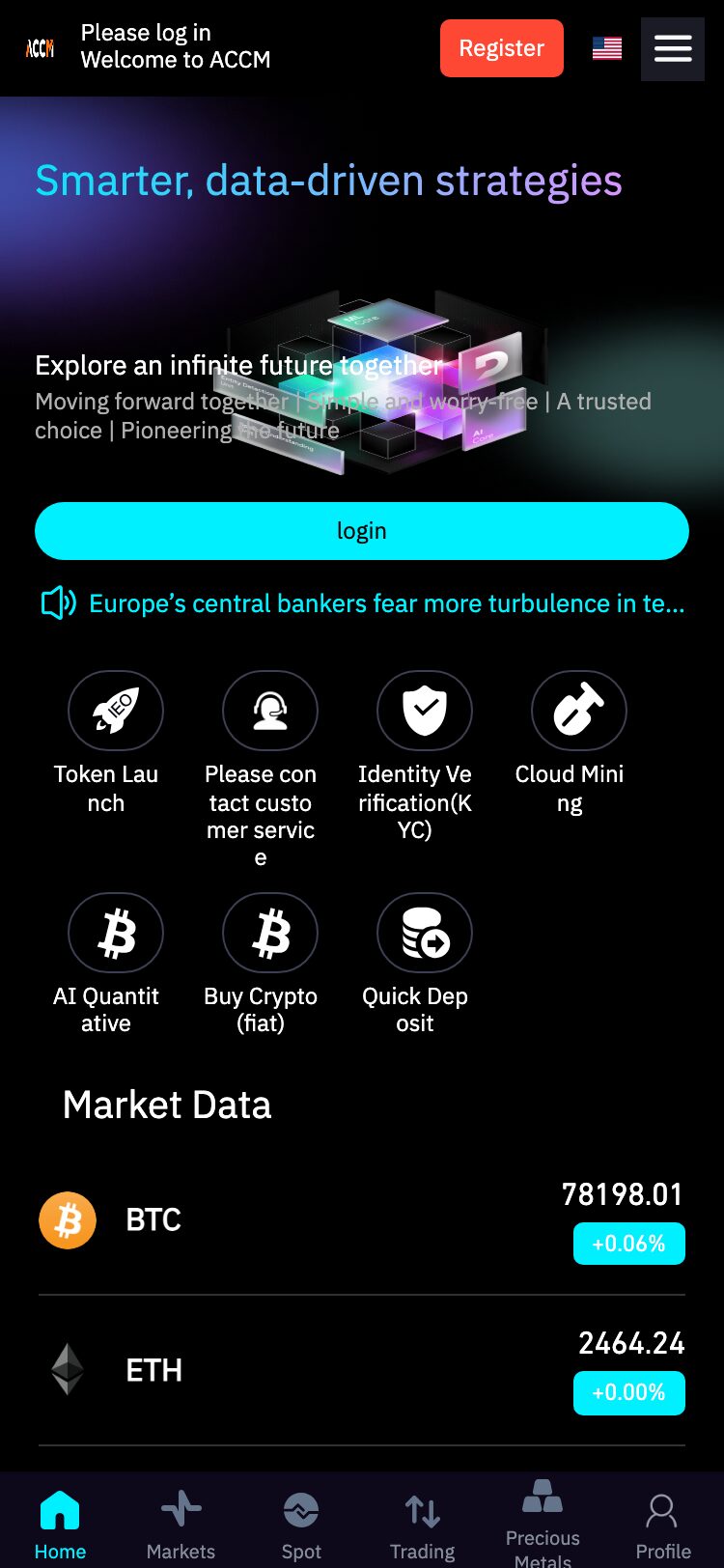
Task: Tap the cyan login button
Action: tap(362, 531)
